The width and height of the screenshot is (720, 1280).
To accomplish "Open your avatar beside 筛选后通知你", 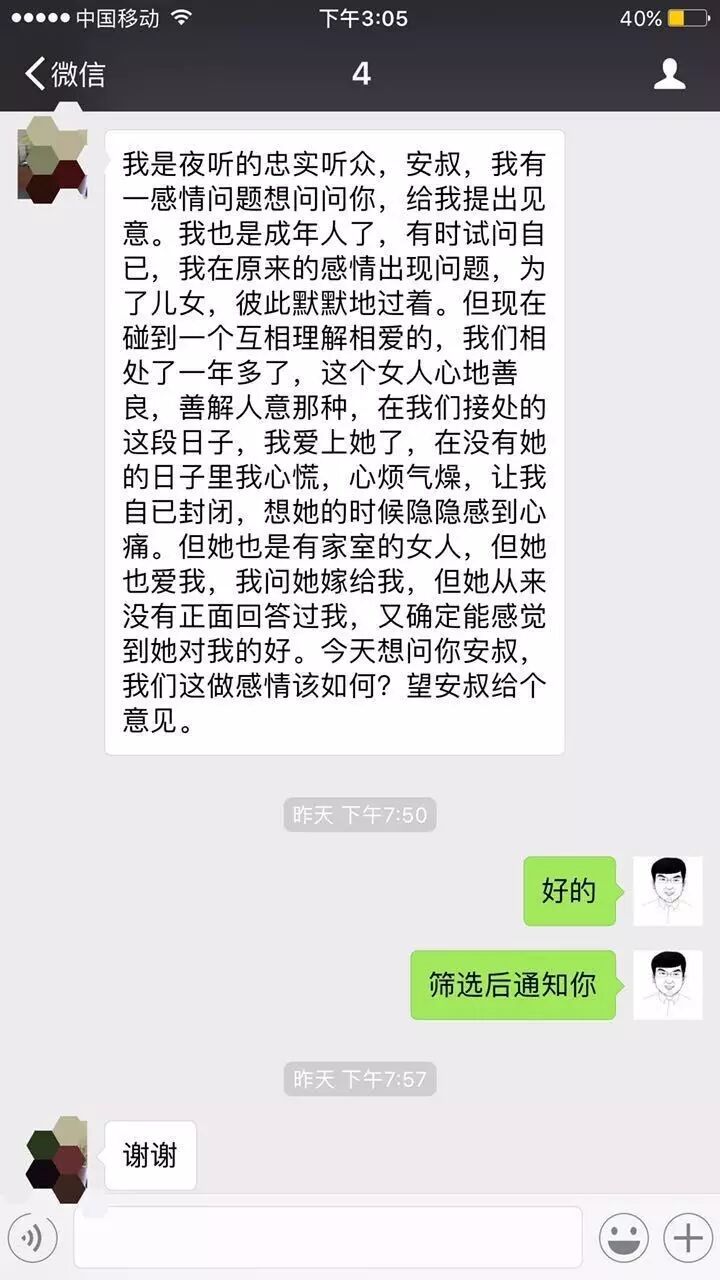I will (x=667, y=985).
